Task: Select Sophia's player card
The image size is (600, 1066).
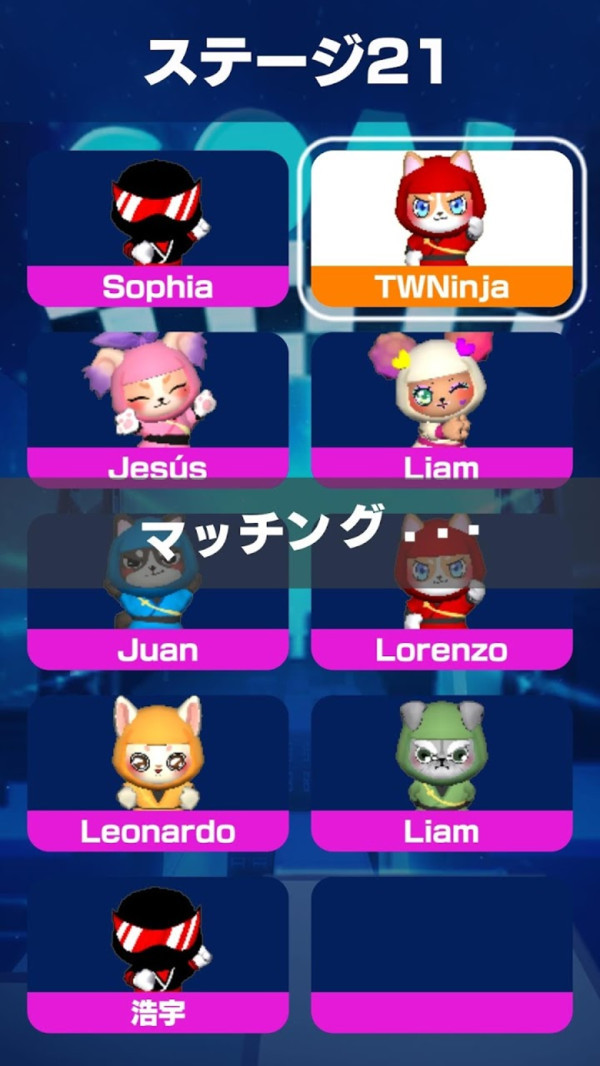Action: 158,229
